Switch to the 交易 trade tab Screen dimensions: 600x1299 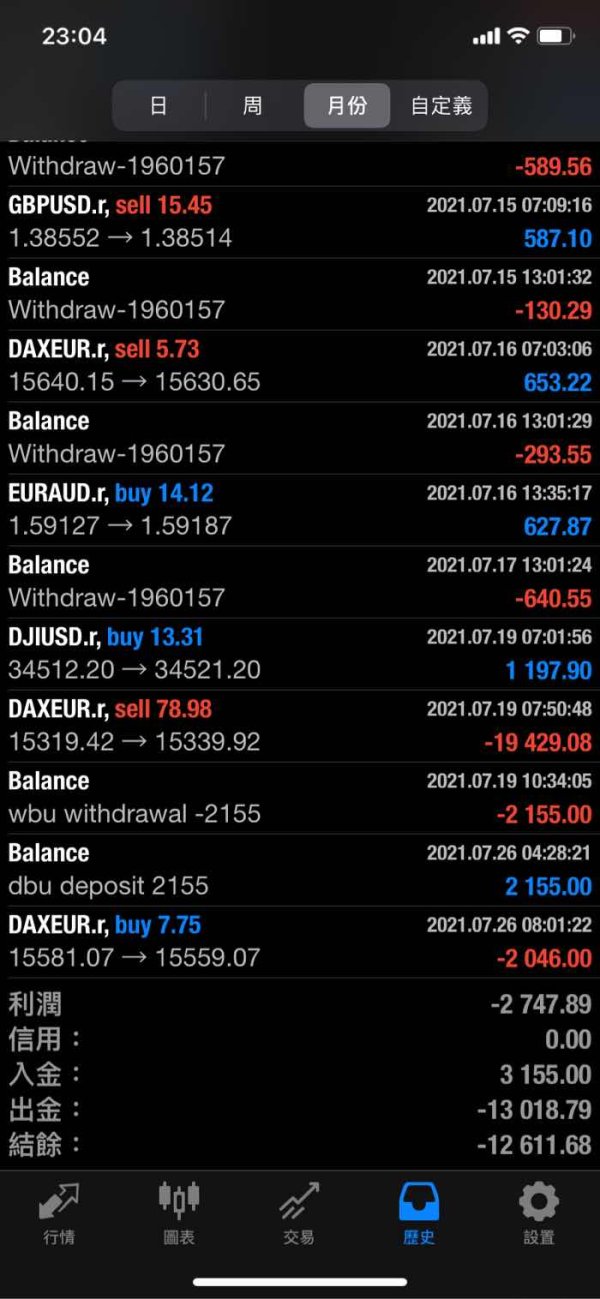299,1213
